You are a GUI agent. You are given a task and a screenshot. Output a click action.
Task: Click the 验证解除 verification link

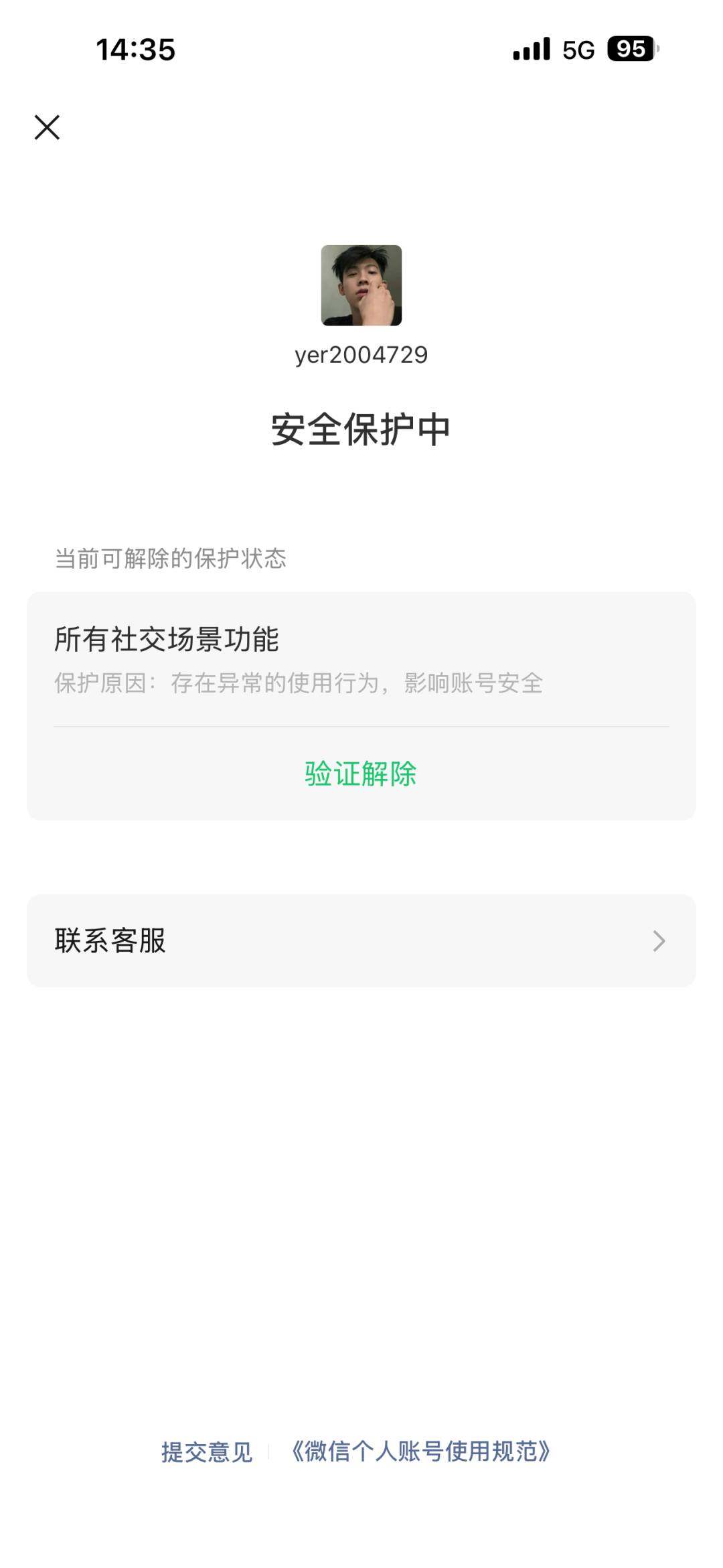pos(361,774)
